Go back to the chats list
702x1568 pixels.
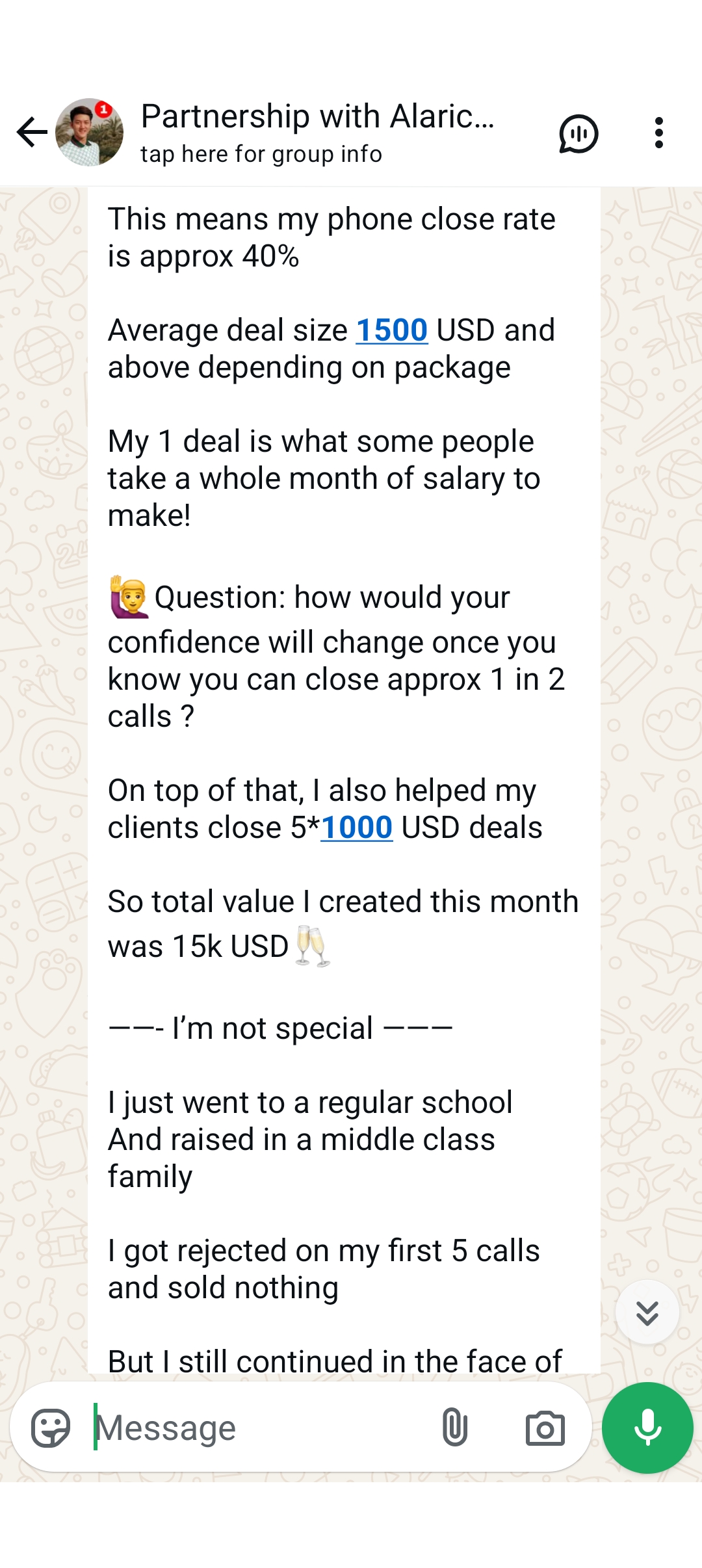(31, 133)
